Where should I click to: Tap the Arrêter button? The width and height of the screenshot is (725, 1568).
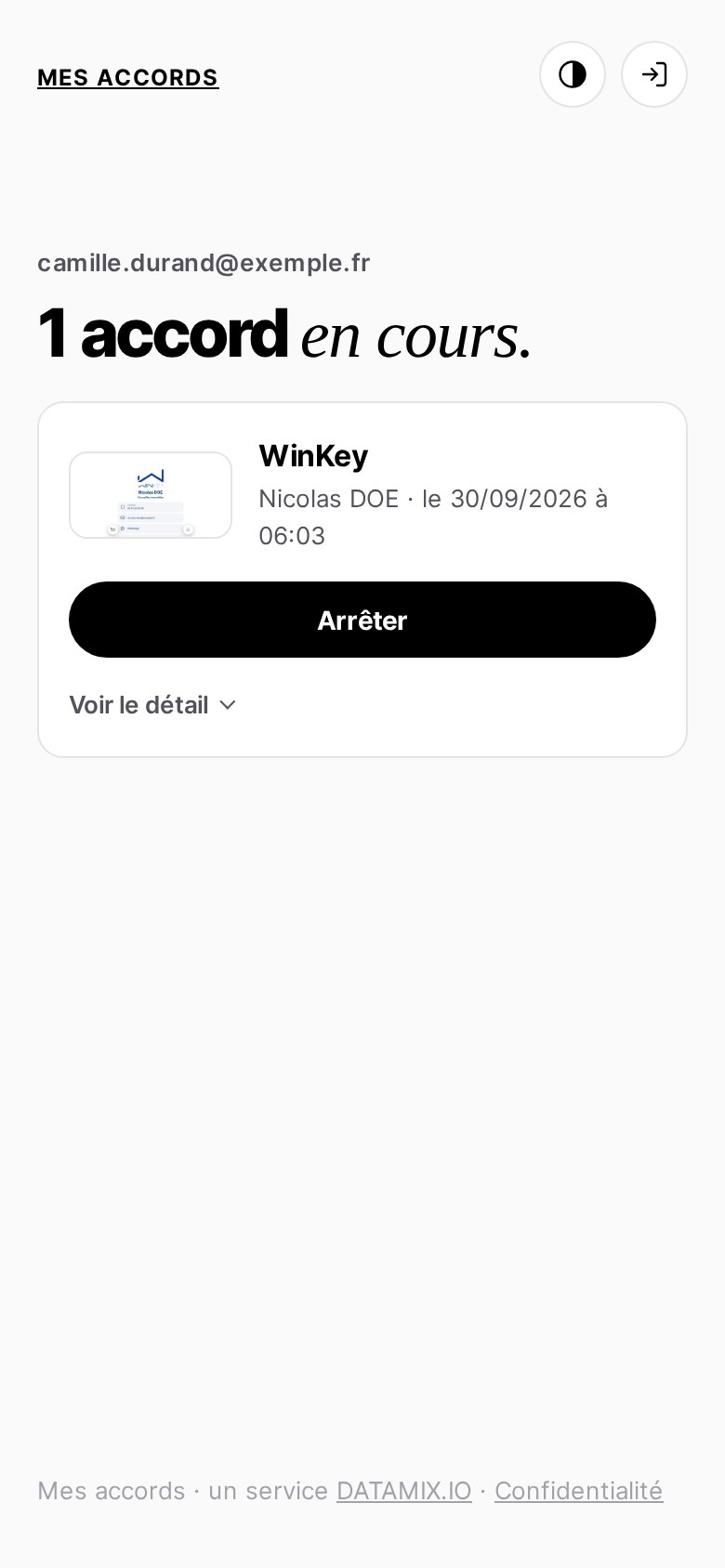[362, 620]
